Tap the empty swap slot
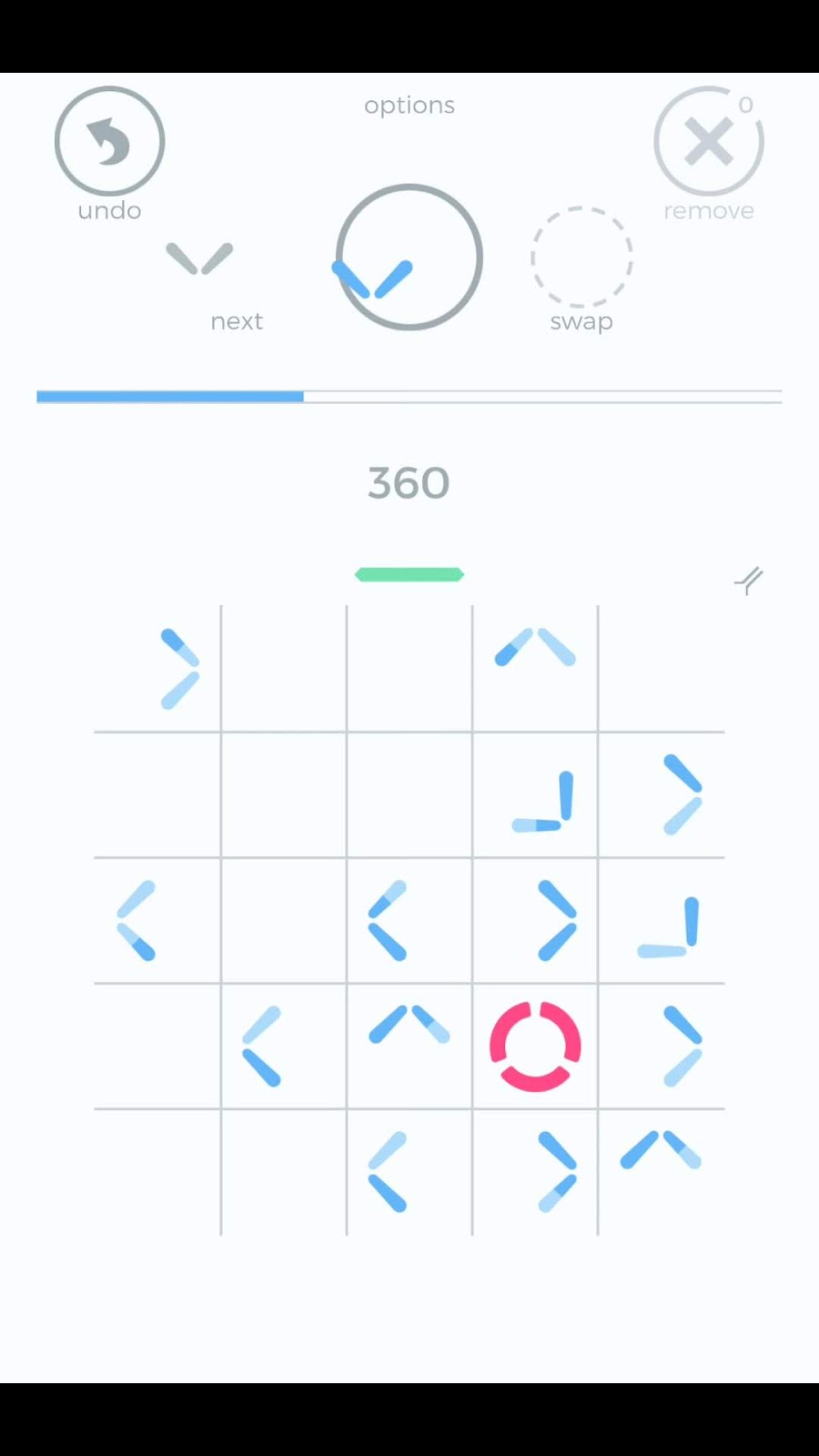819x1456 pixels. 581,257
